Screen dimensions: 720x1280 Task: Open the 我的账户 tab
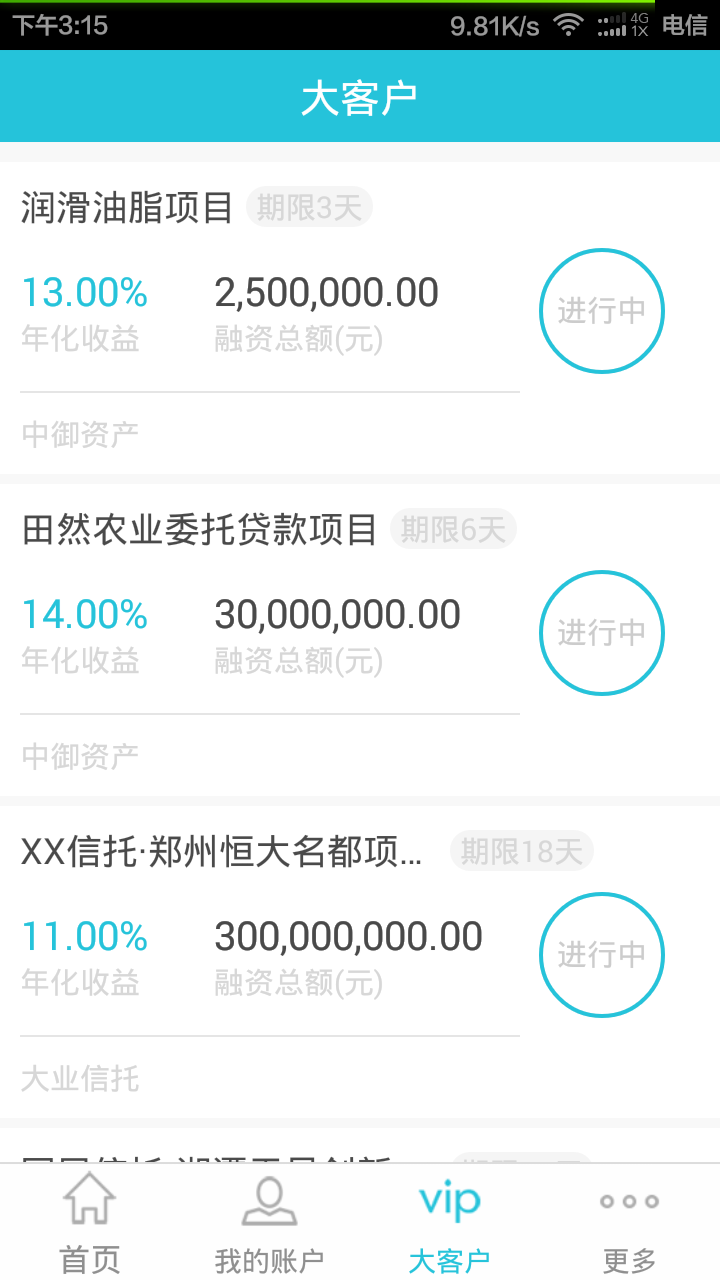[269, 1222]
